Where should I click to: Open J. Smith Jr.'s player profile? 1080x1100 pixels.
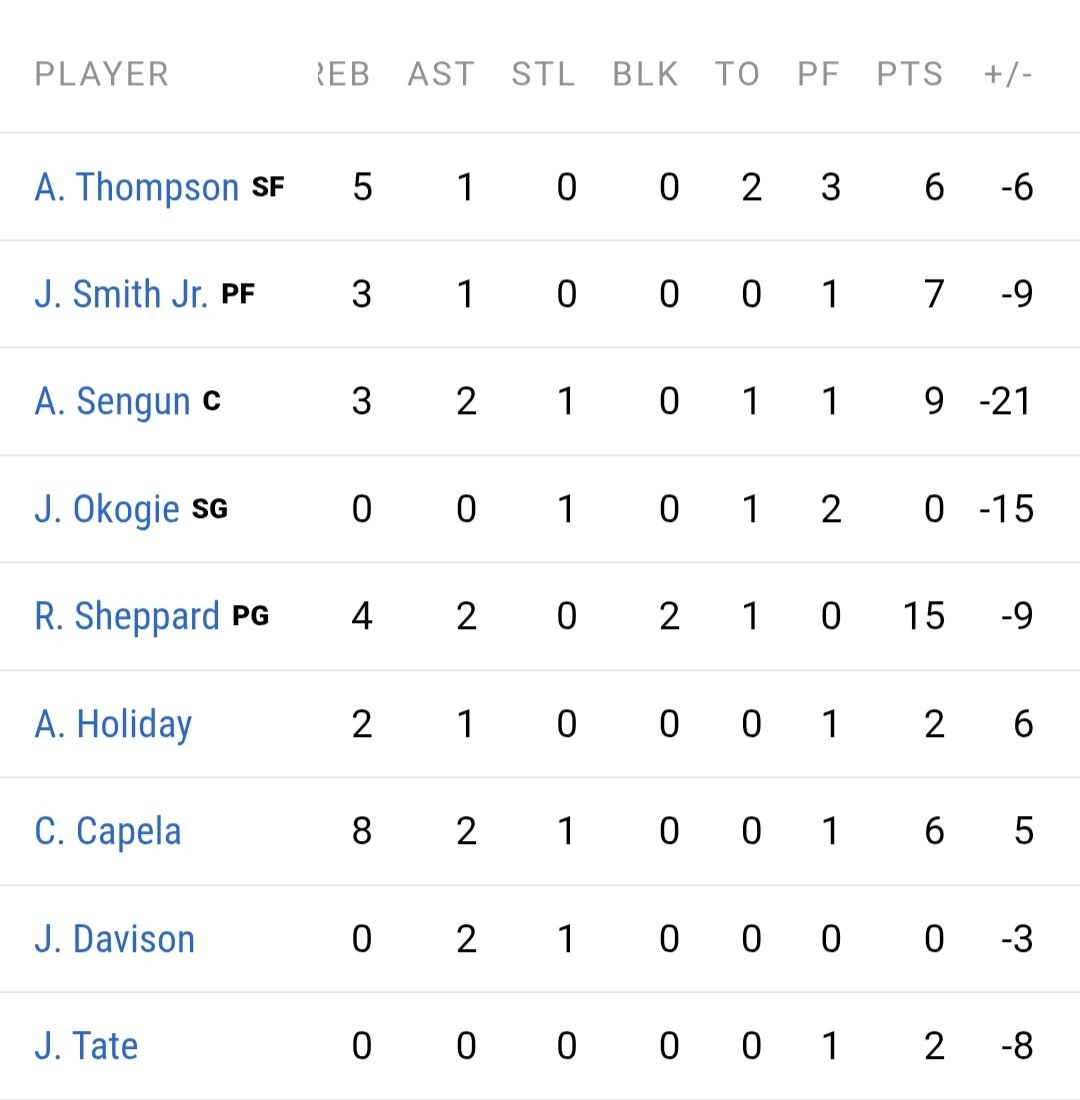click(121, 294)
